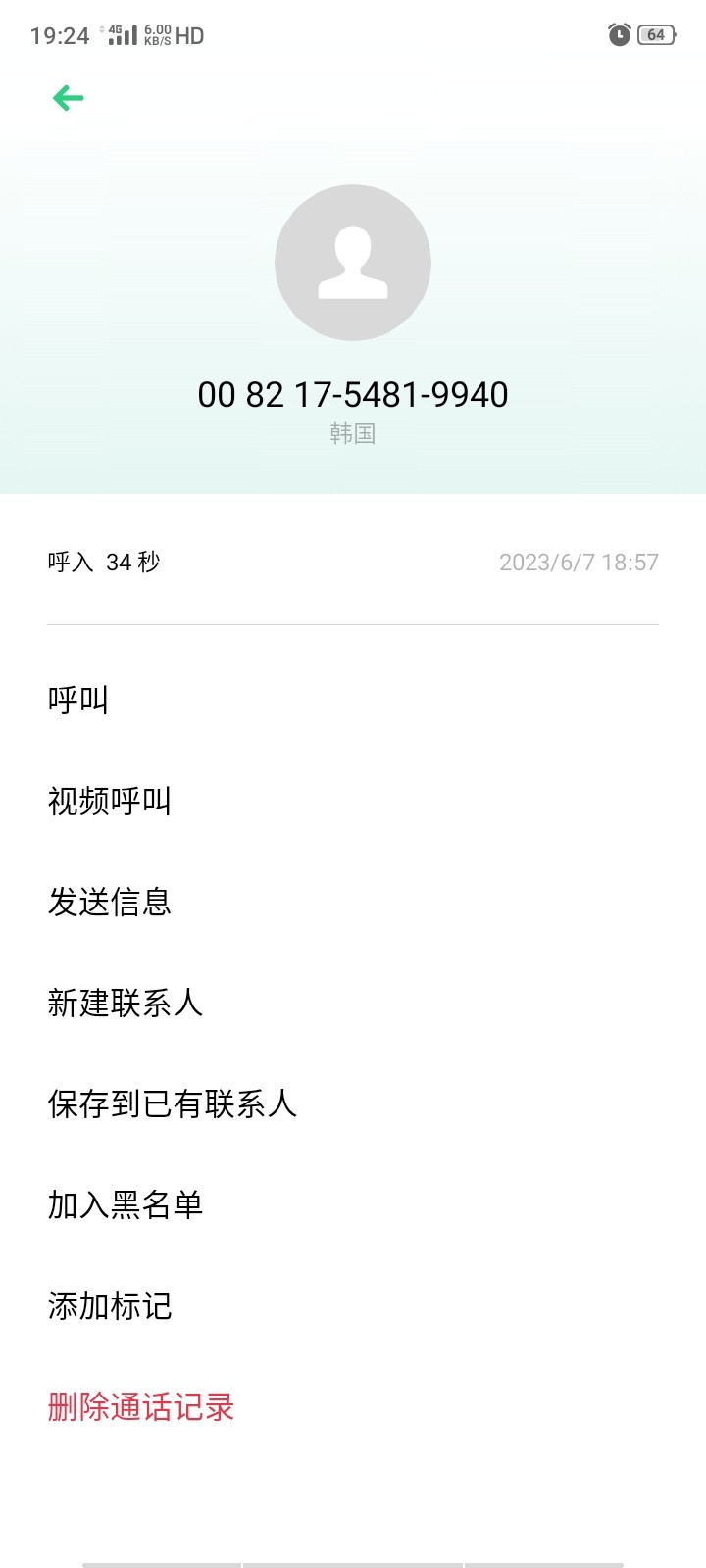This screenshot has height=1568, width=706.
Task: Go back using the green arrow
Action: tap(68, 98)
